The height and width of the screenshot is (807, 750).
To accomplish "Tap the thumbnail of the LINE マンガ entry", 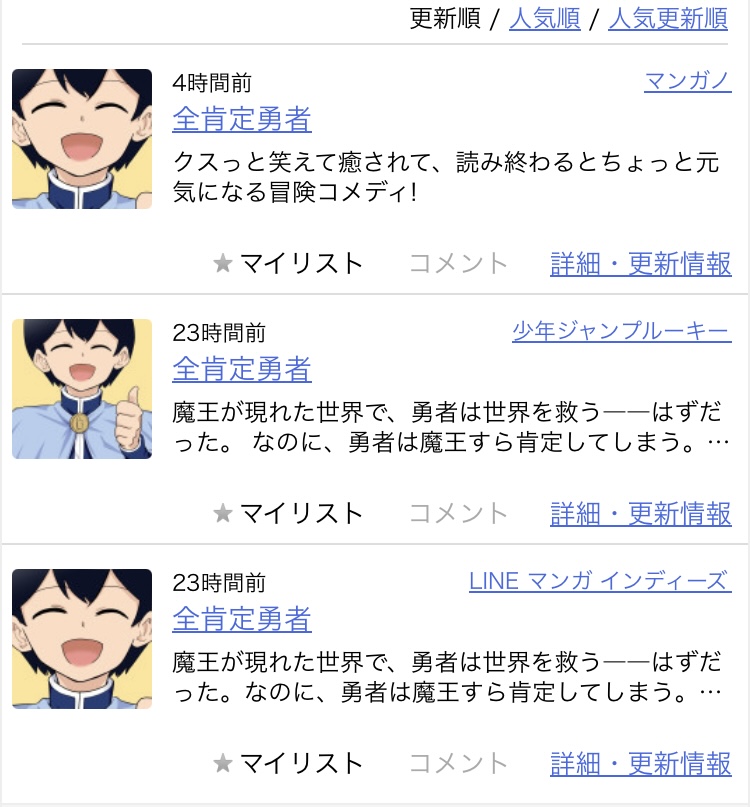I will (x=82, y=639).
